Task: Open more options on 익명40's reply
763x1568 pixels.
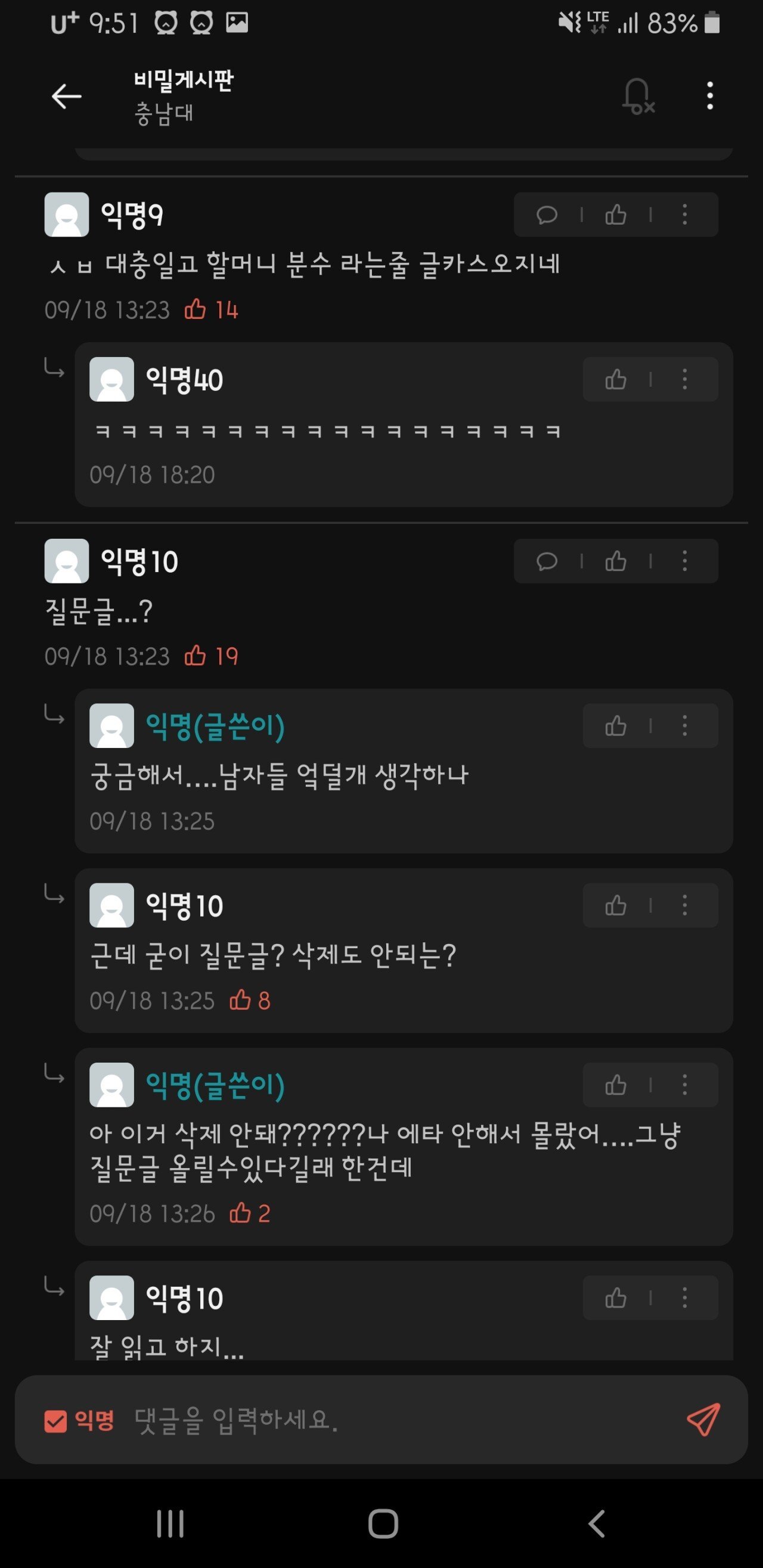Action: click(x=684, y=380)
